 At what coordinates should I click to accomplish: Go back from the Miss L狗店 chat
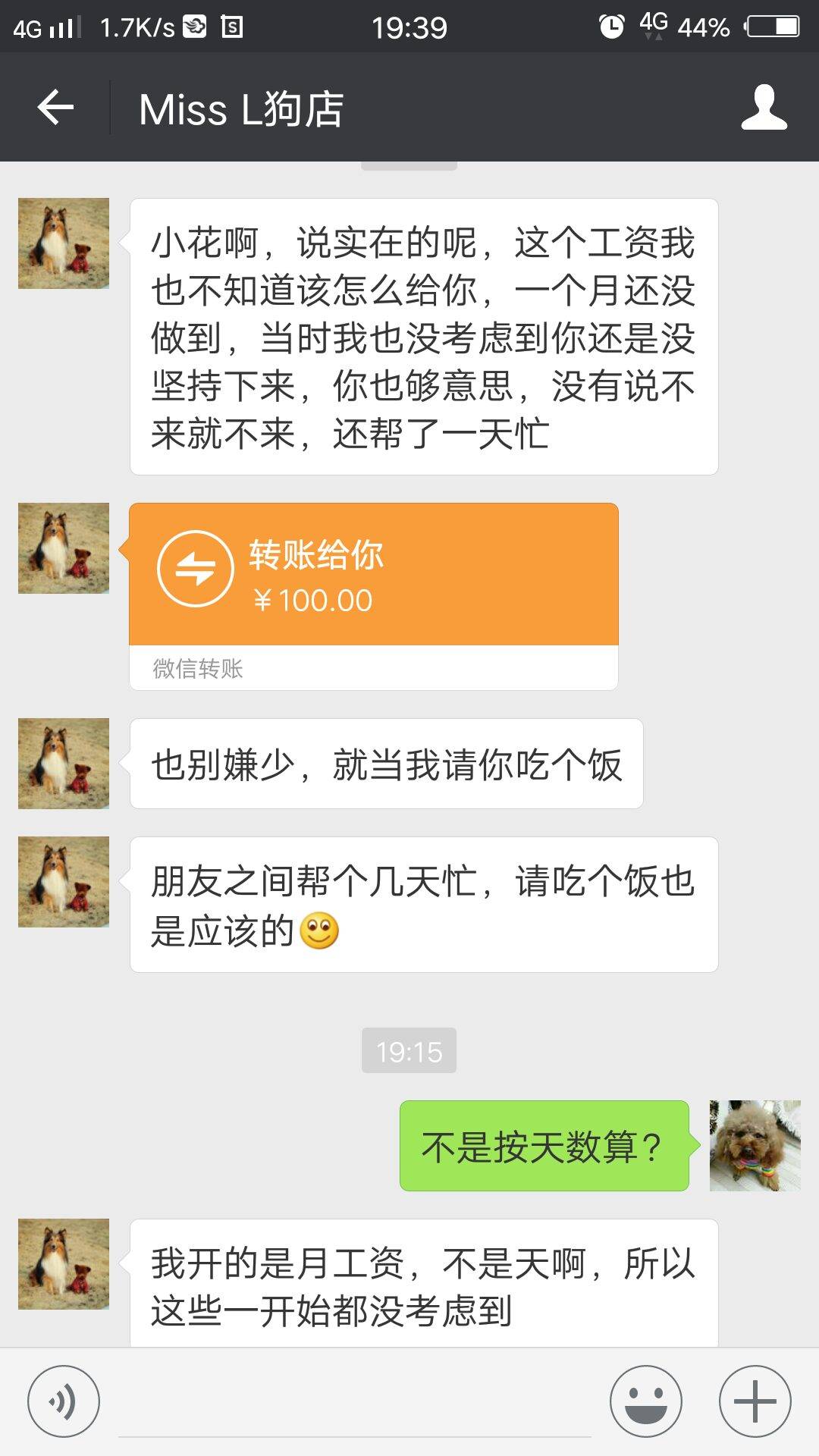(x=55, y=107)
